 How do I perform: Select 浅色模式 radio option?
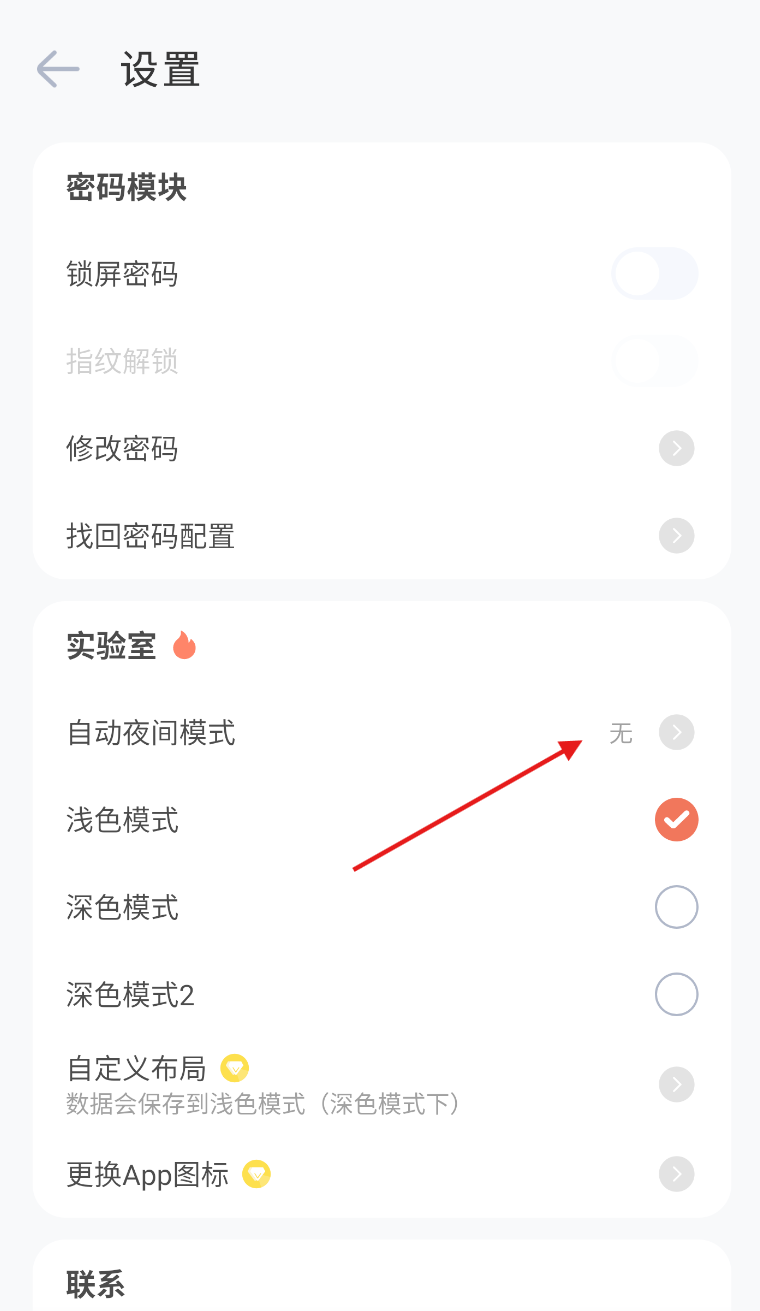(676, 821)
